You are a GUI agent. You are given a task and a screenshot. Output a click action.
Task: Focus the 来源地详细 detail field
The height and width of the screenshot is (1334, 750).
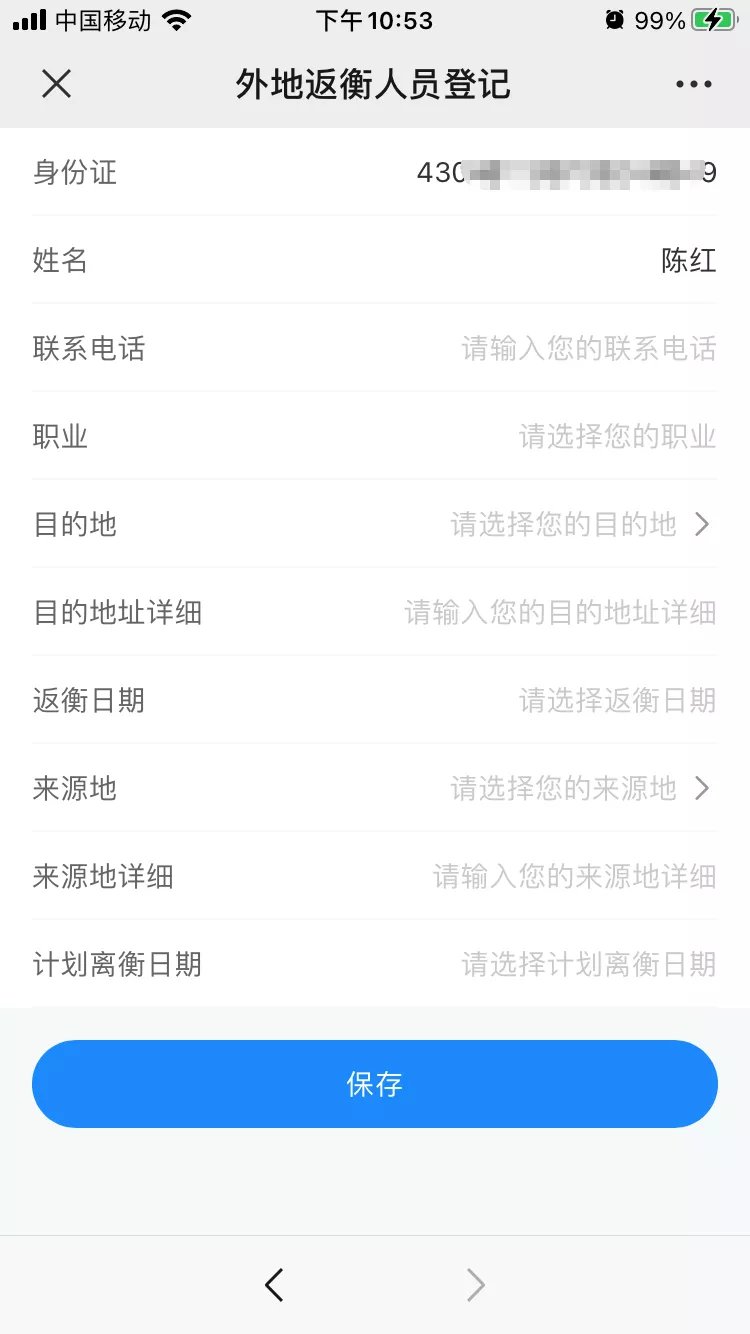coord(574,877)
